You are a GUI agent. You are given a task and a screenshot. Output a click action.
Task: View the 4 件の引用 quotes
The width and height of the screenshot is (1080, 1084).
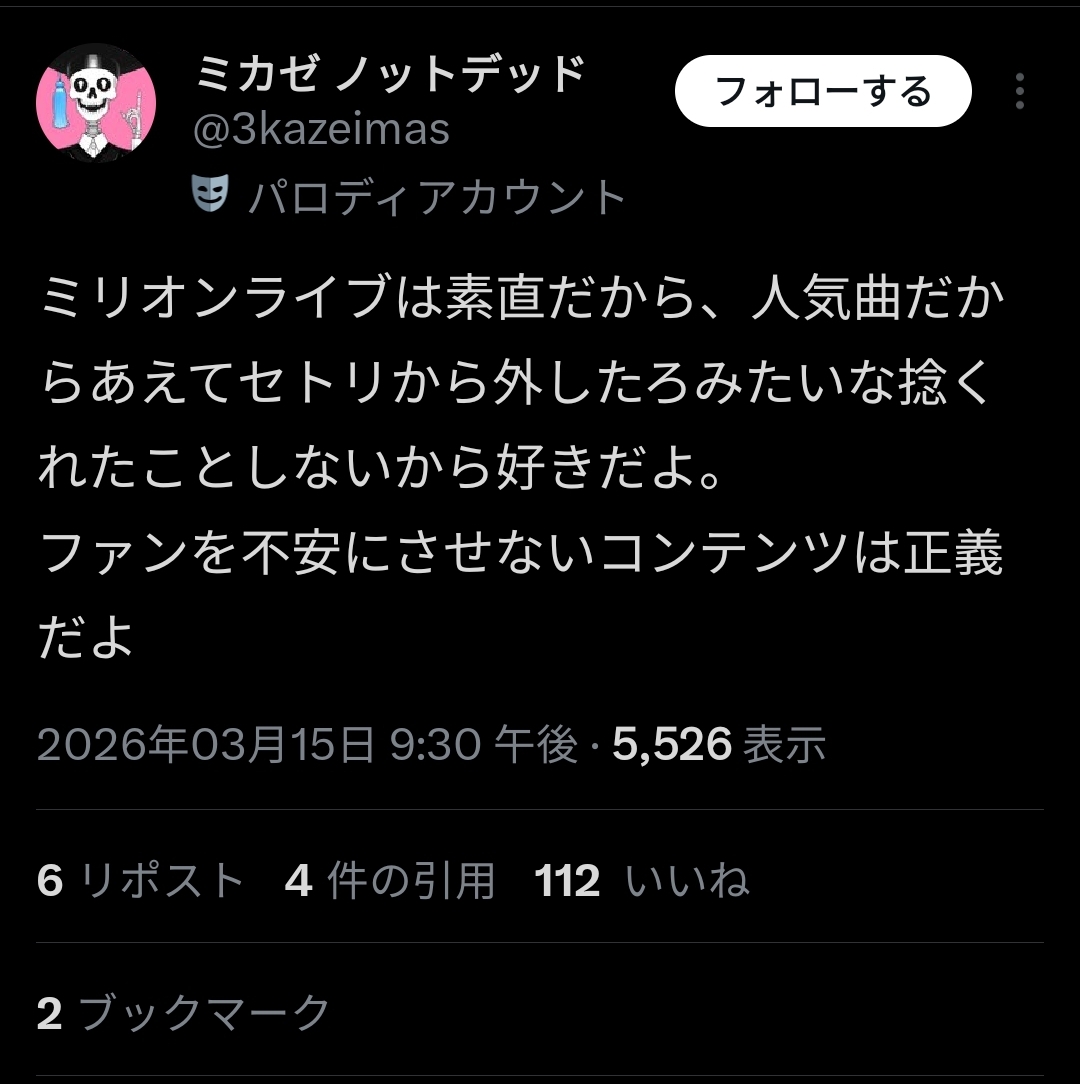pyautogui.click(x=390, y=881)
